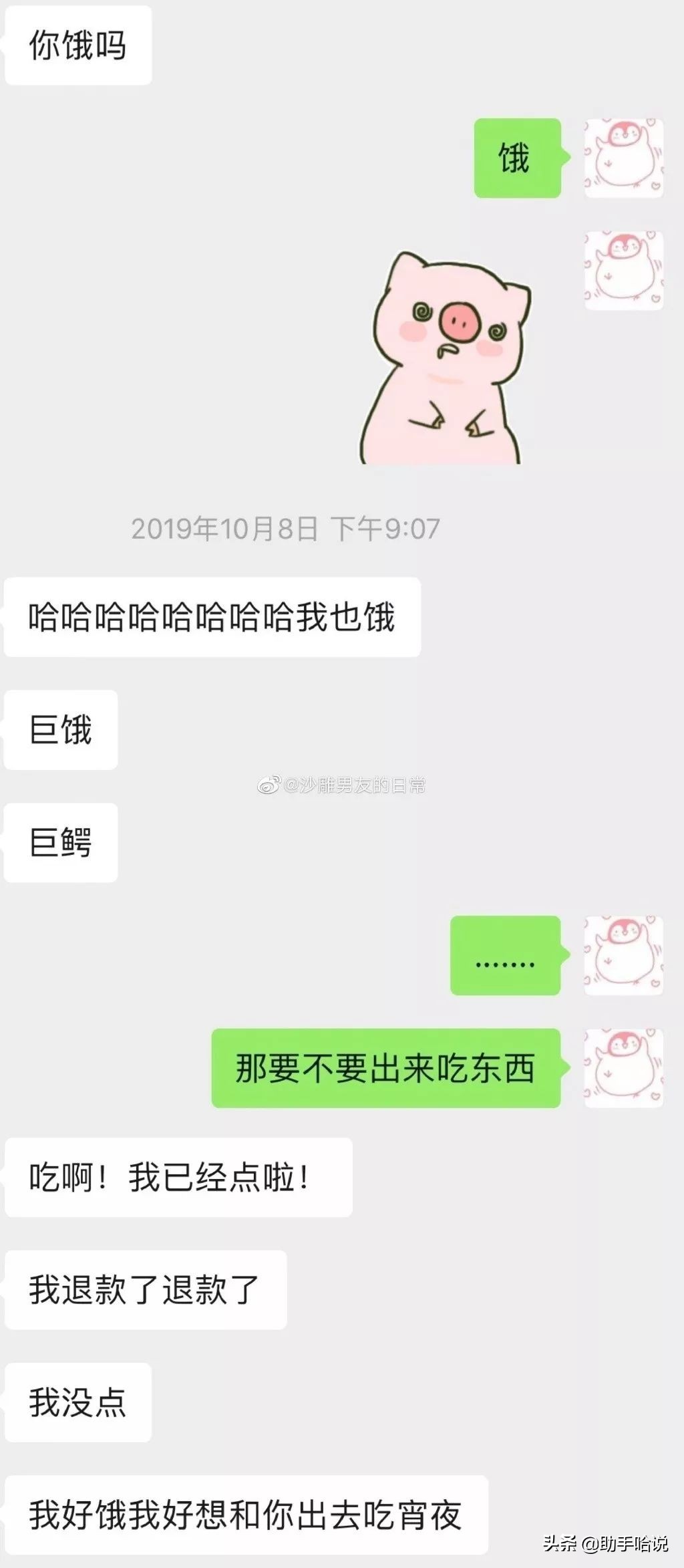Click the '巨鳄' message bubble
684x1568 pixels.
(x=59, y=843)
